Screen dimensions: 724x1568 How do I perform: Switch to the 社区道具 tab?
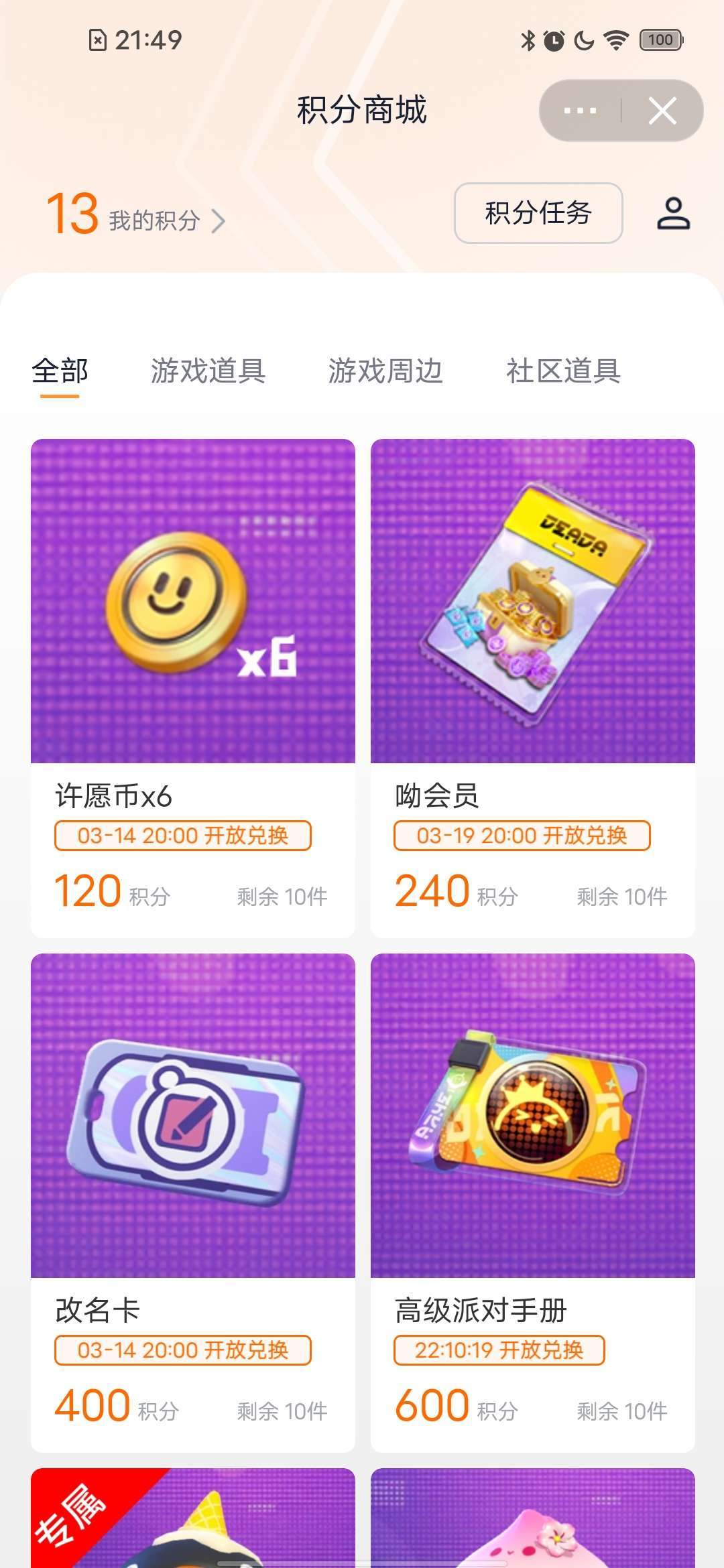point(563,371)
